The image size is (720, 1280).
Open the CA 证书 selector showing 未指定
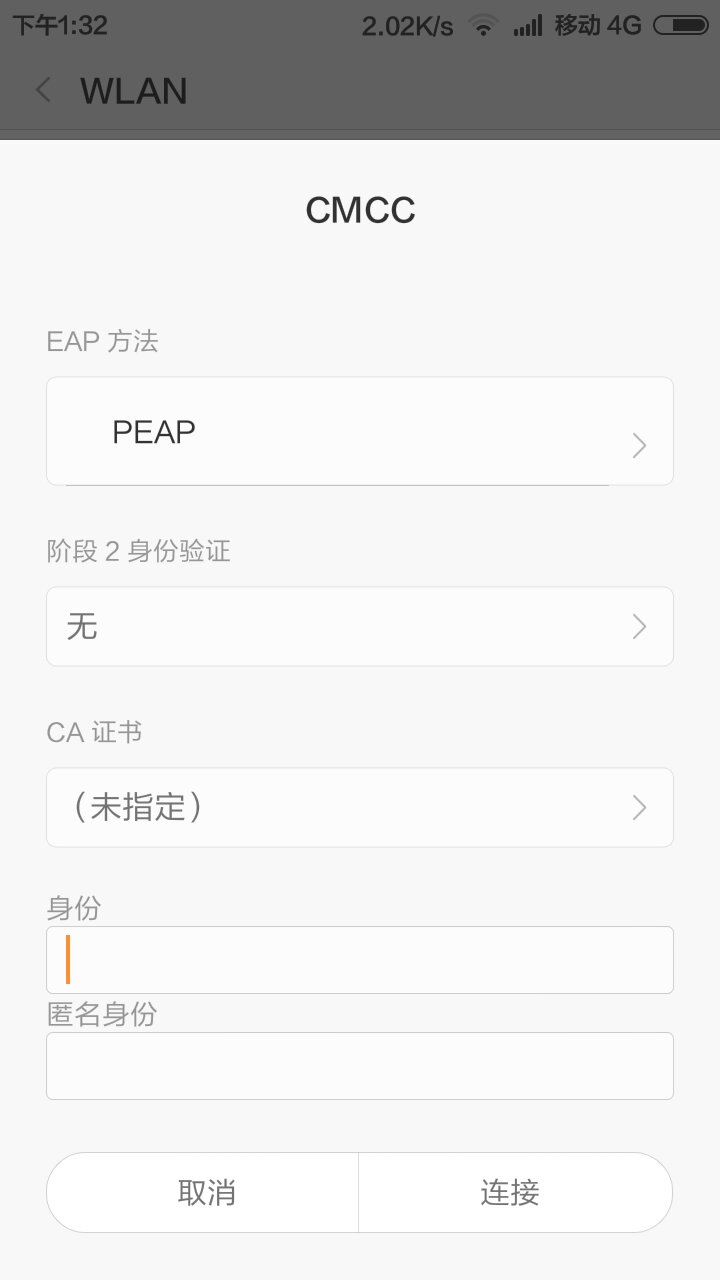click(360, 807)
